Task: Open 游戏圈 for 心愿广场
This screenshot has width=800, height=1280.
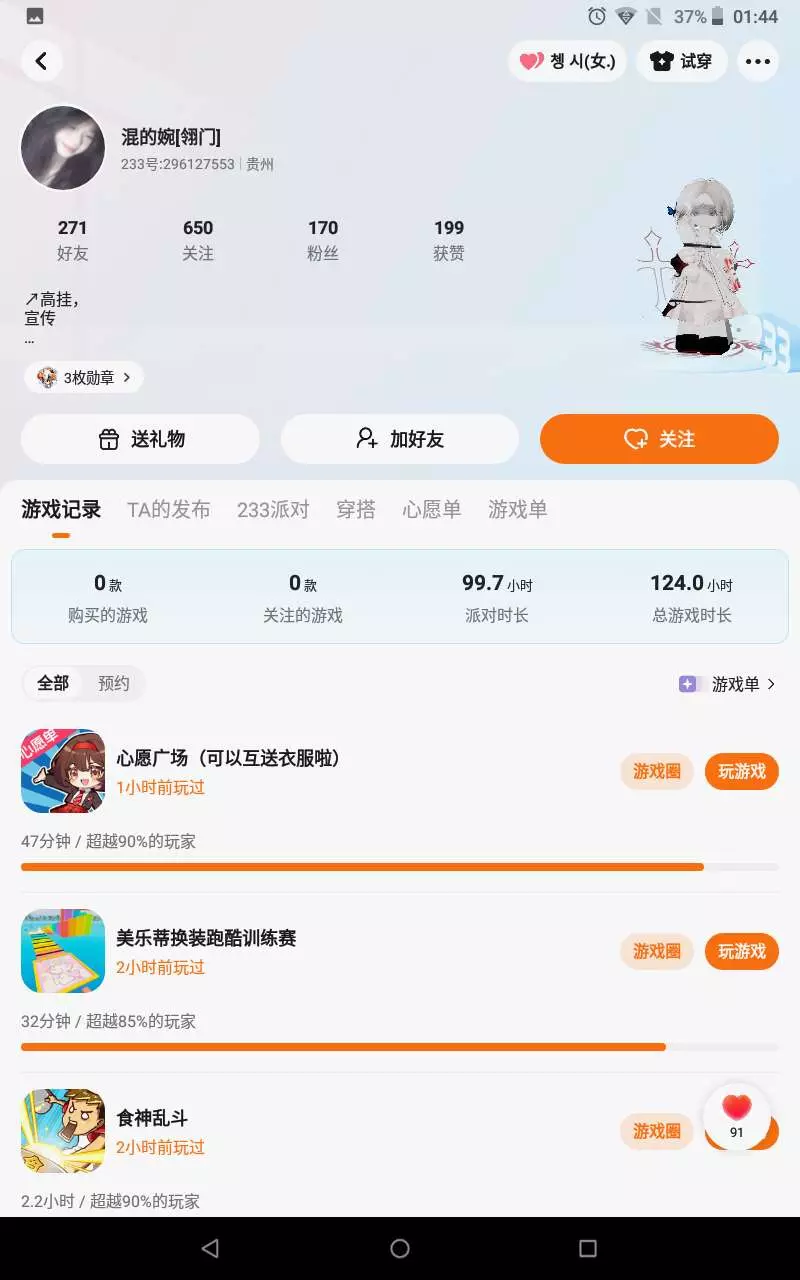Action: 657,771
